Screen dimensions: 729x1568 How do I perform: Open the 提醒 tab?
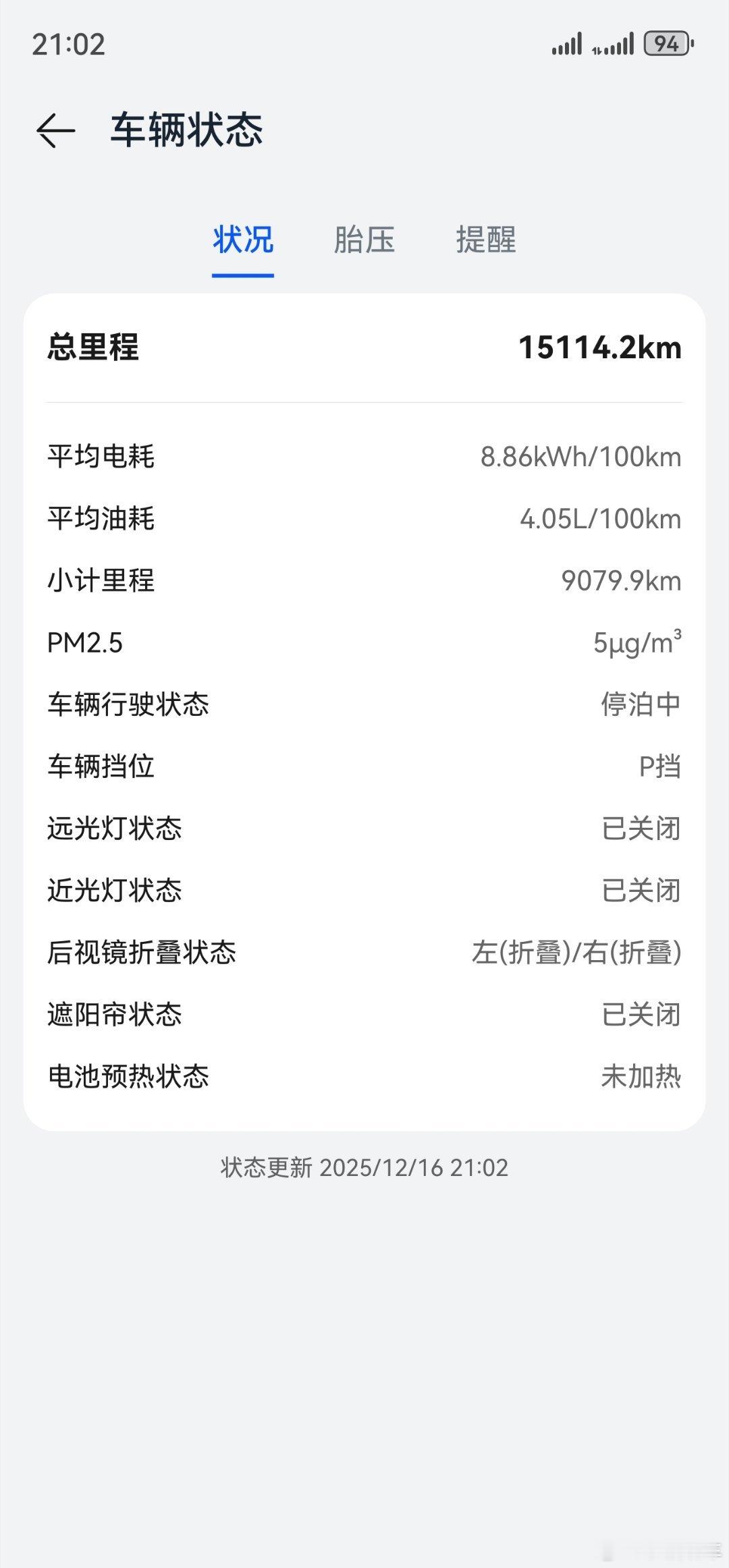click(x=486, y=240)
